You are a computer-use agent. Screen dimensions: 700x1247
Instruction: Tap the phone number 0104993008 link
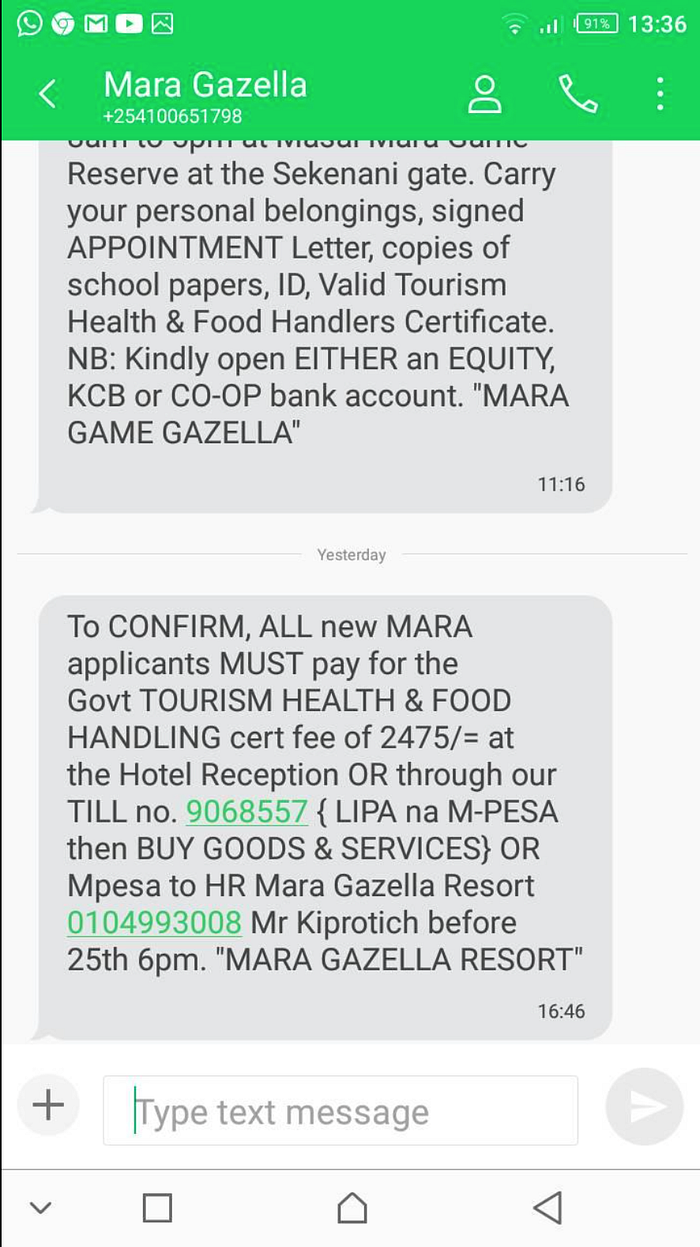tap(154, 922)
